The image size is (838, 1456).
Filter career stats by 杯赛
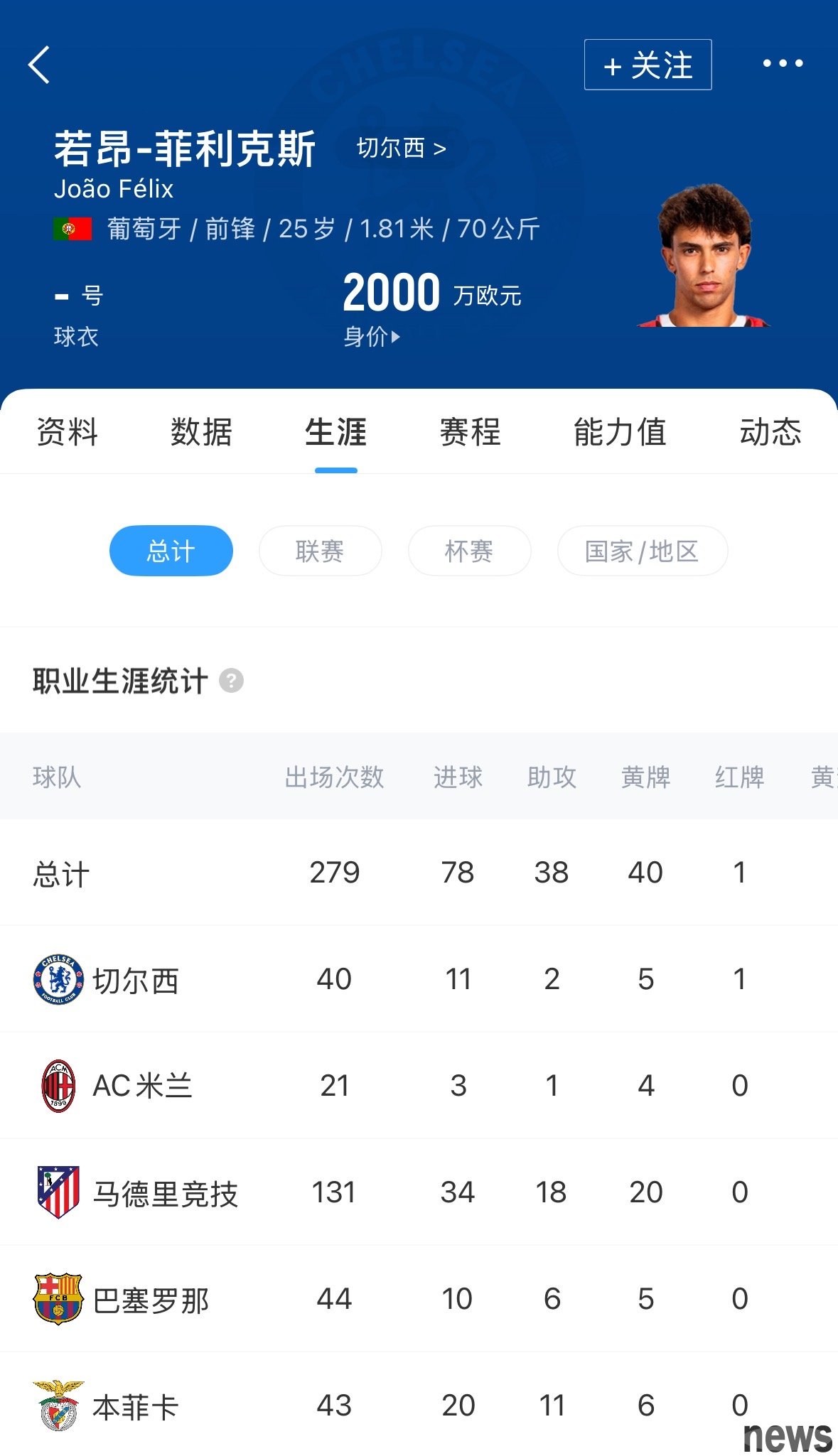(x=470, y=551)
